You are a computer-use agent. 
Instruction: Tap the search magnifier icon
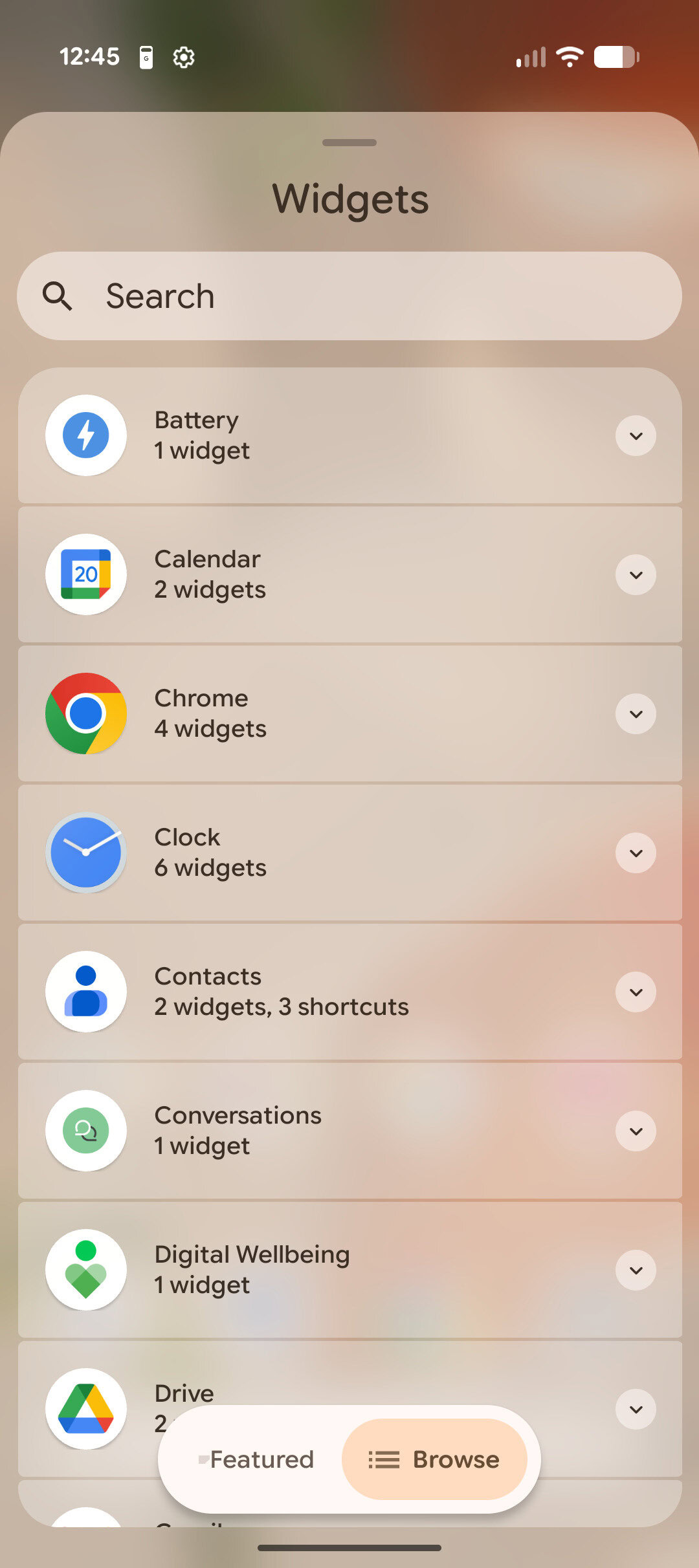click(59, 296)
